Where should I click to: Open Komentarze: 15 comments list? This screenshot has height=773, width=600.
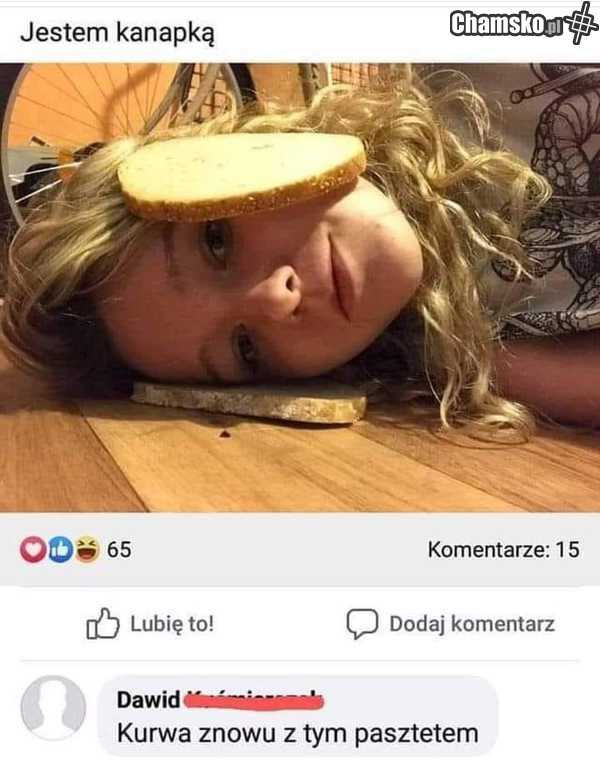pyautogui.click(x=502, y=549)
